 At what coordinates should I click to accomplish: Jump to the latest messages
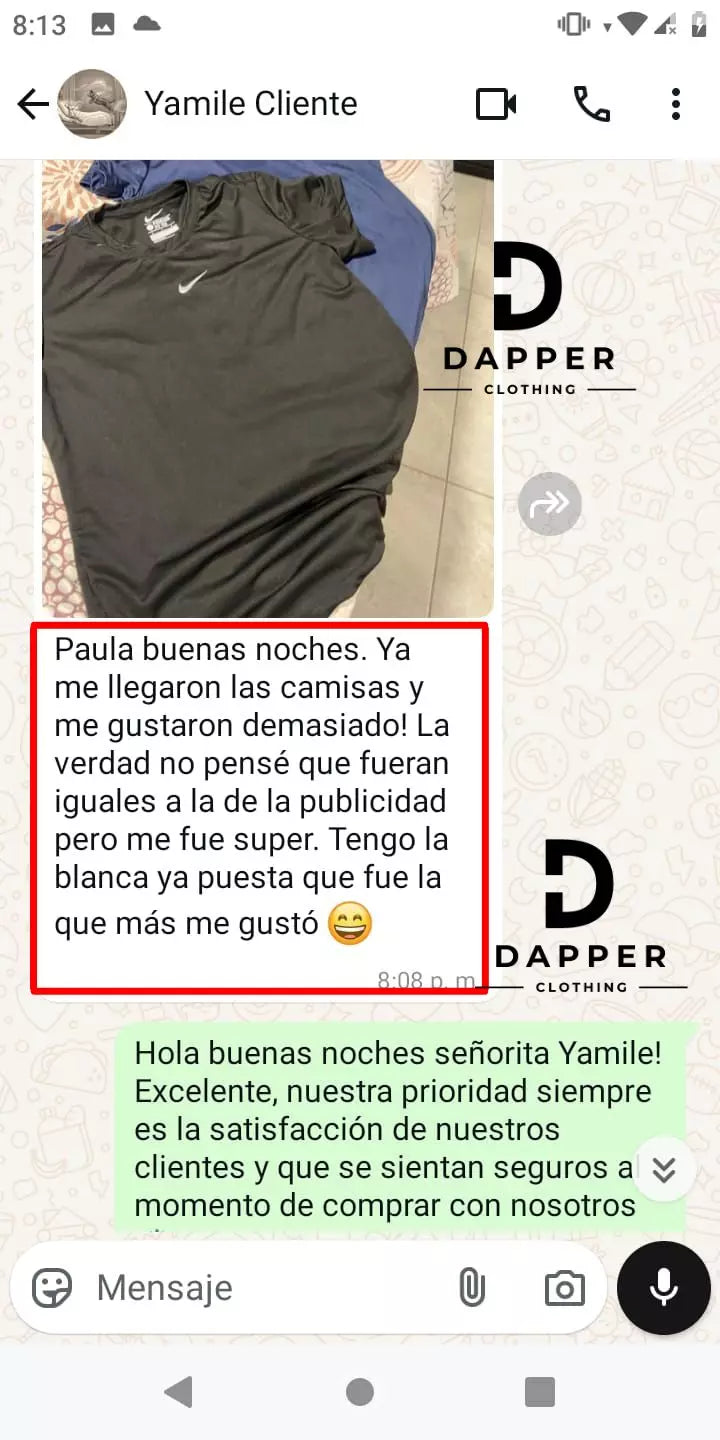click(x=664, y=1169)
